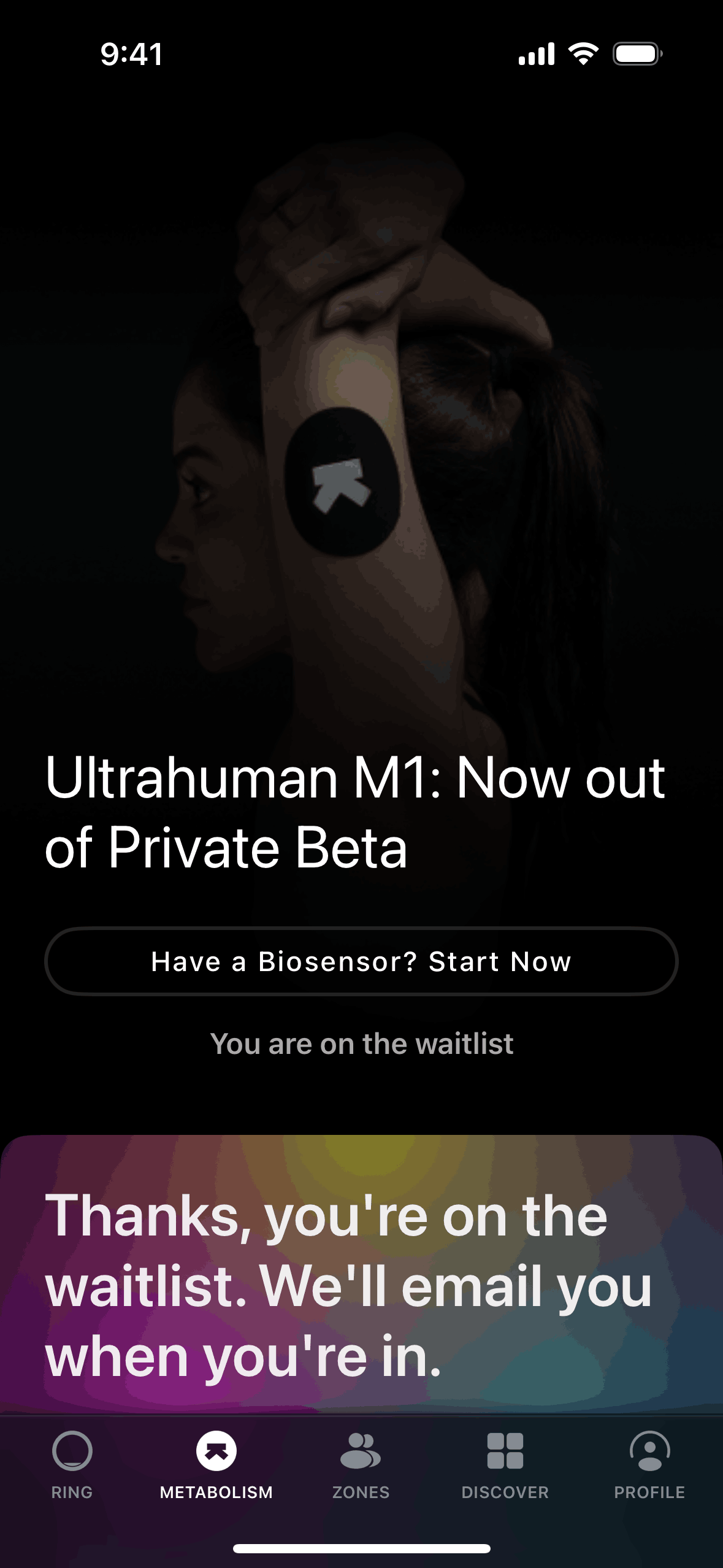Switch to the Ring tab

72,1464
